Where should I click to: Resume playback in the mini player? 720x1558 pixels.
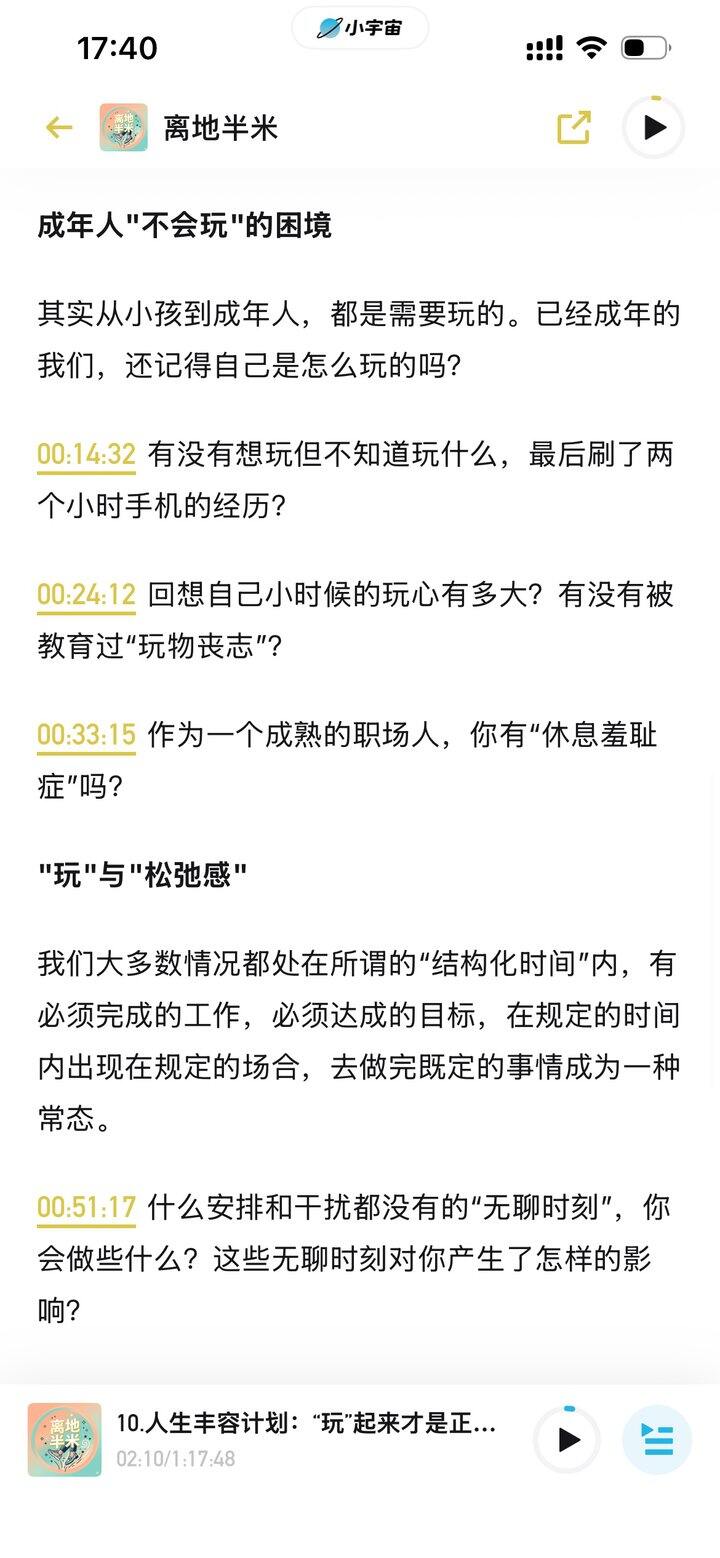click(x=568, y=1440)
